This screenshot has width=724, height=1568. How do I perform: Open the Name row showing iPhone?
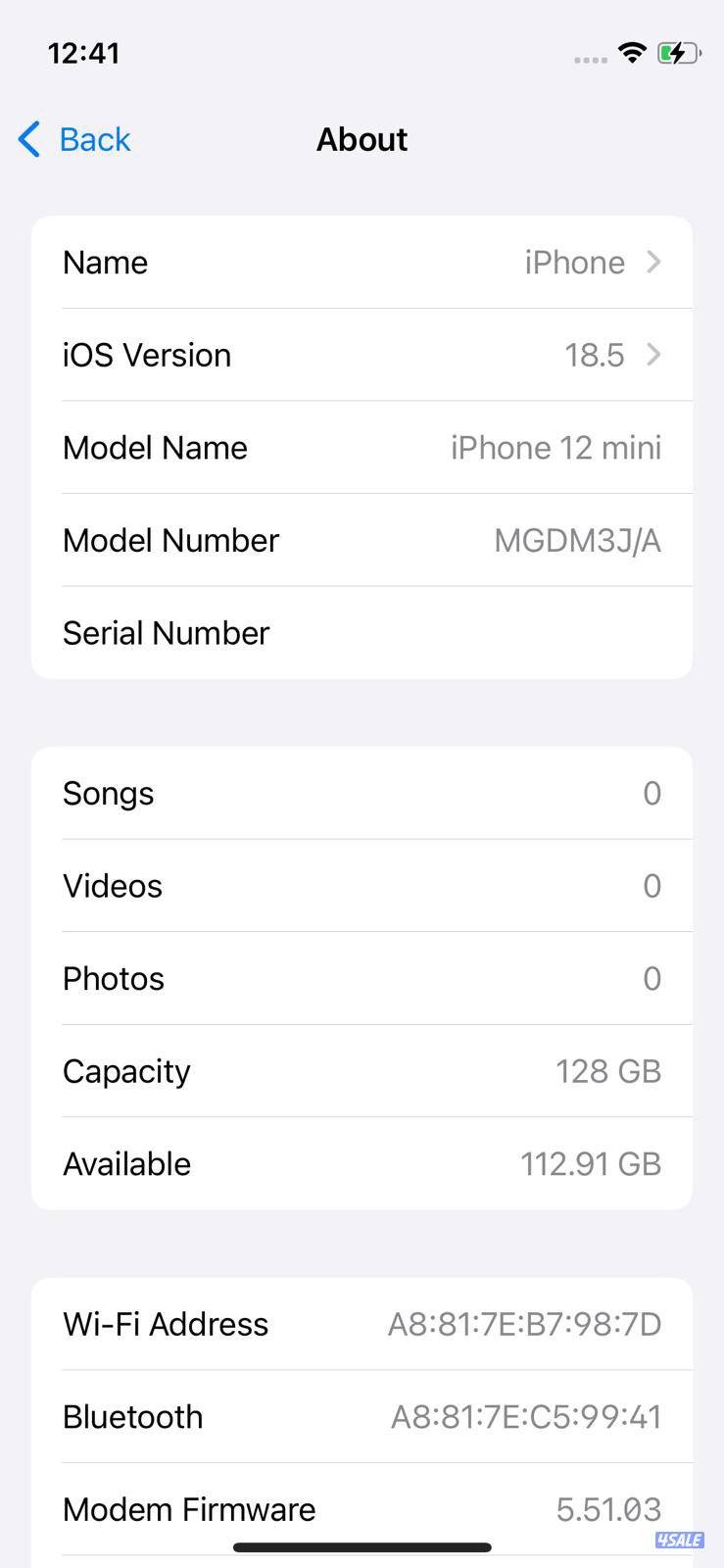coord(362,262)
